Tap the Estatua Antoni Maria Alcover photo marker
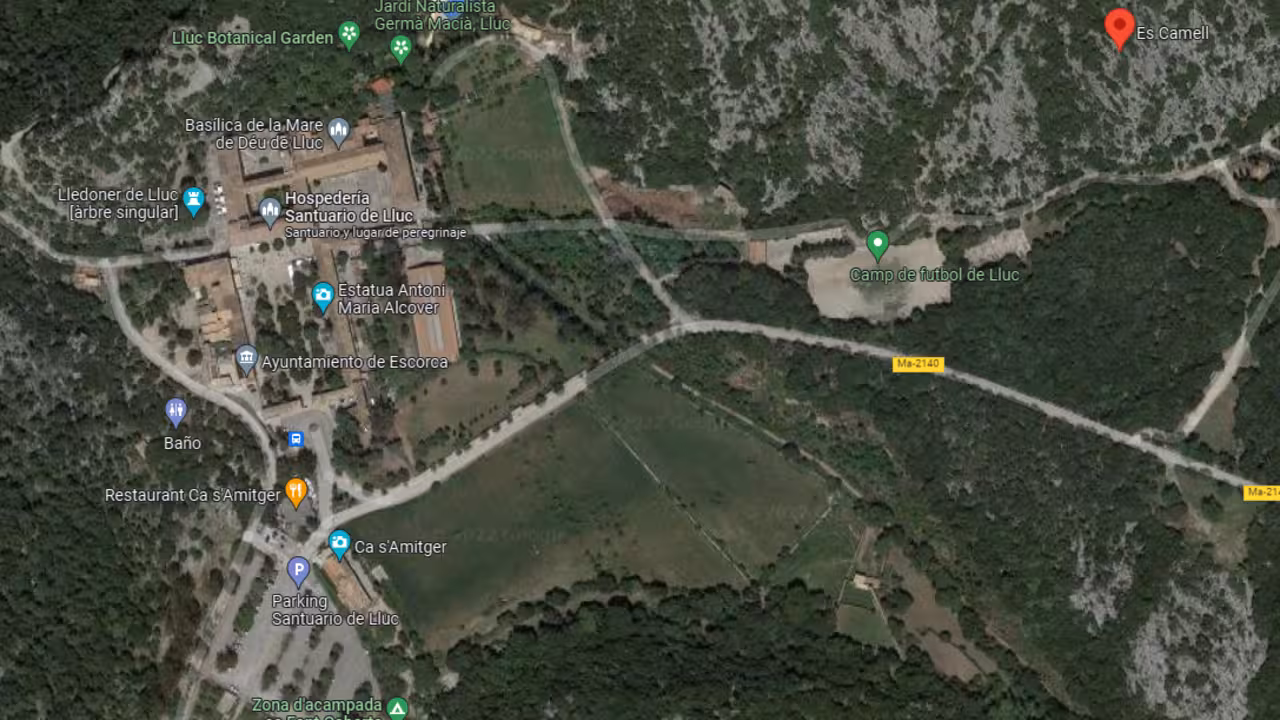This screenshot has height=720, width=1280. point(322,295)
